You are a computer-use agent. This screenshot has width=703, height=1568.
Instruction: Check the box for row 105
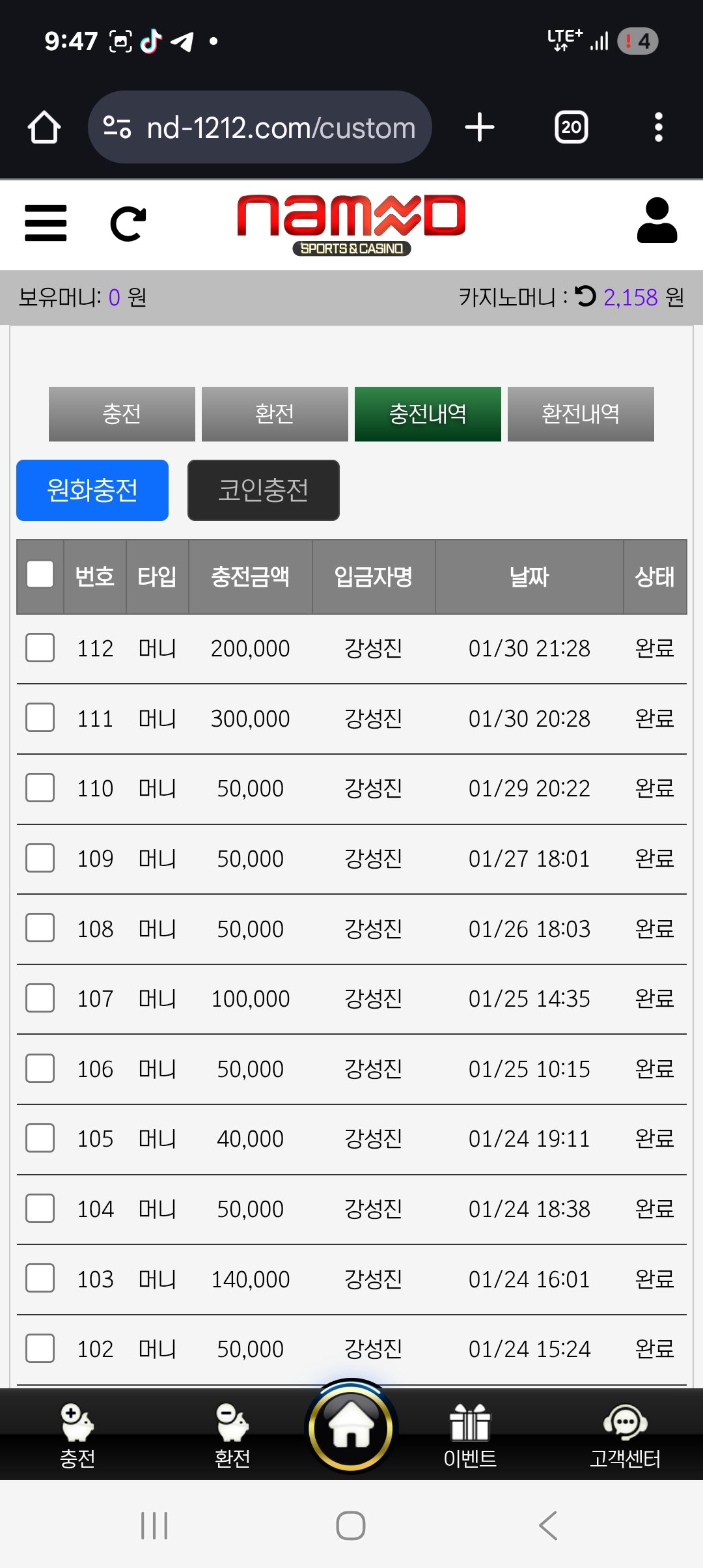click(x=40, y=1138)
